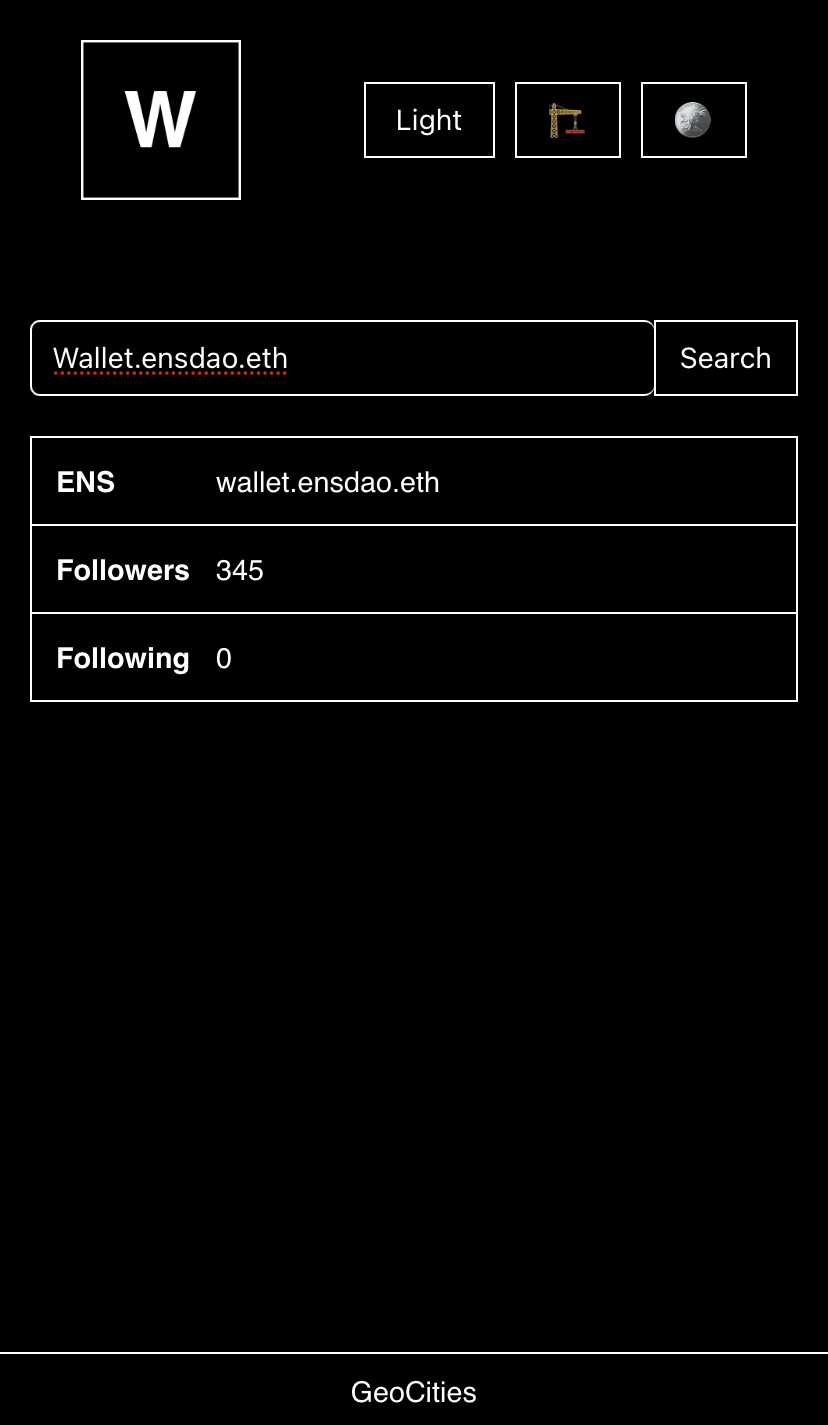828x1425 pixels.
Task: Open the construction crane button
Action: [x=567, y=120]
